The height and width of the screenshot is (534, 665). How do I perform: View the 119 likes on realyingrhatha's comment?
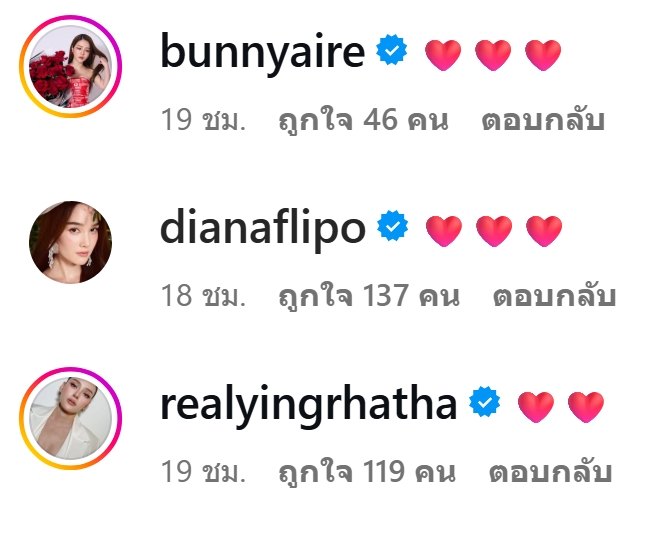366,472
